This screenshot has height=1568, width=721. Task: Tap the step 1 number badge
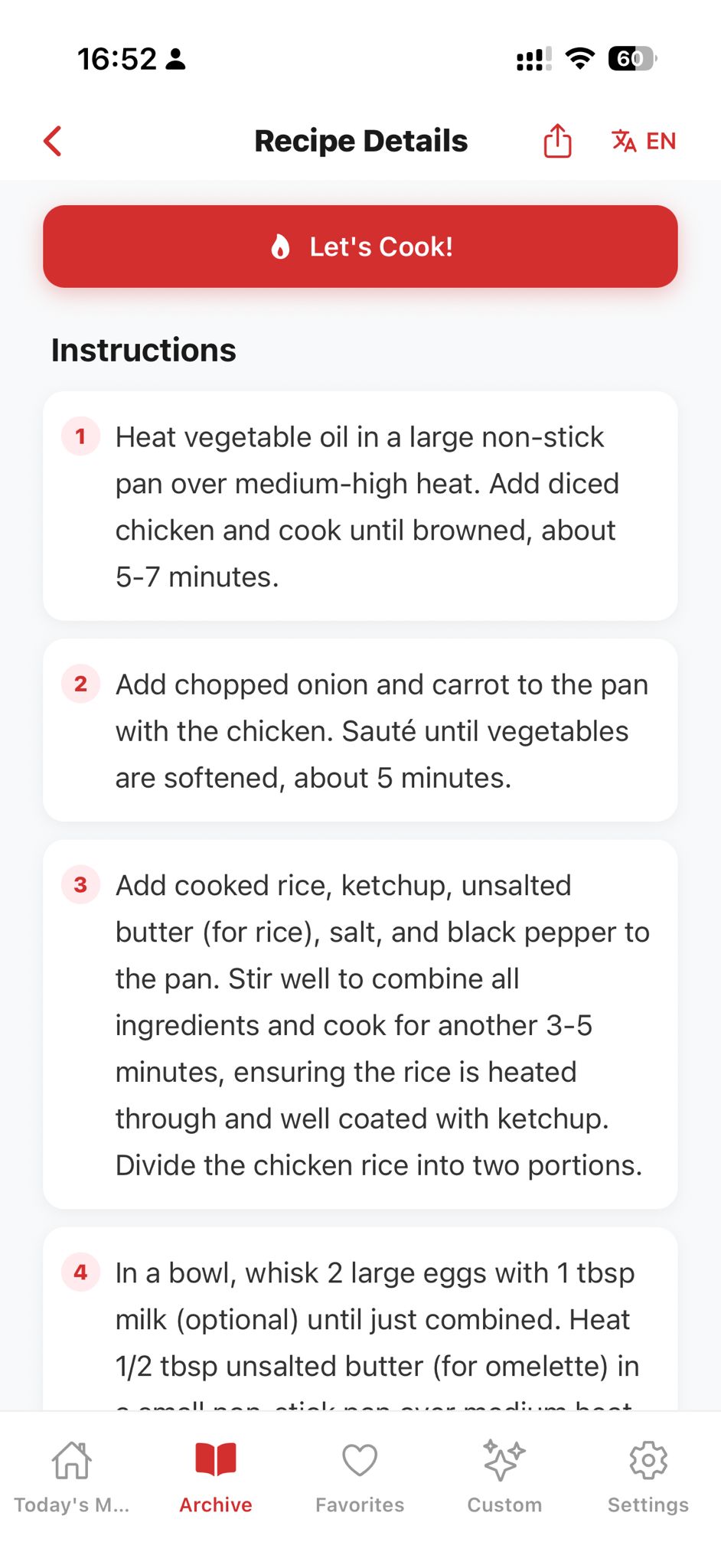pos(80,437)
